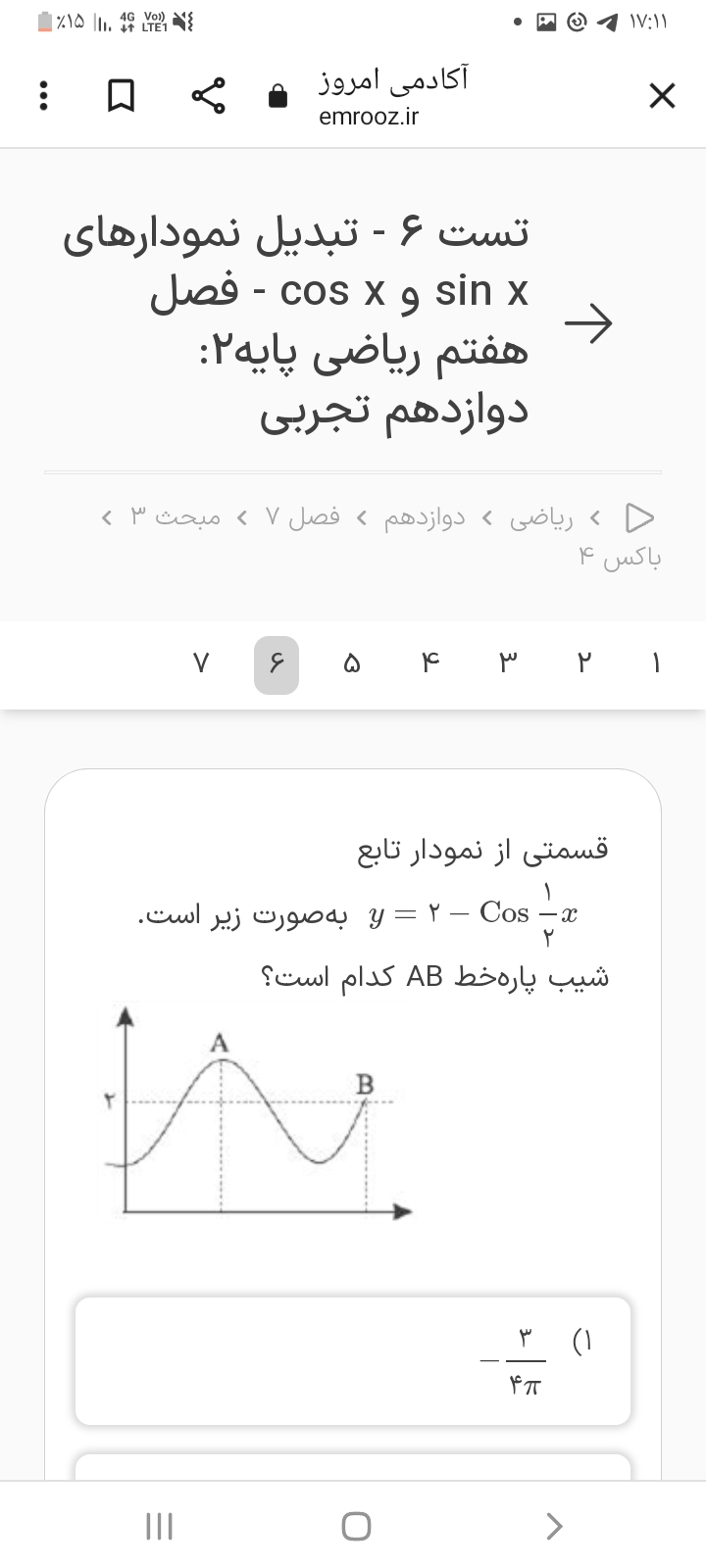Switch to question ۴
Image resolution: width=706 pixels, height=1568 pixels.
click(x=429, y=663)
